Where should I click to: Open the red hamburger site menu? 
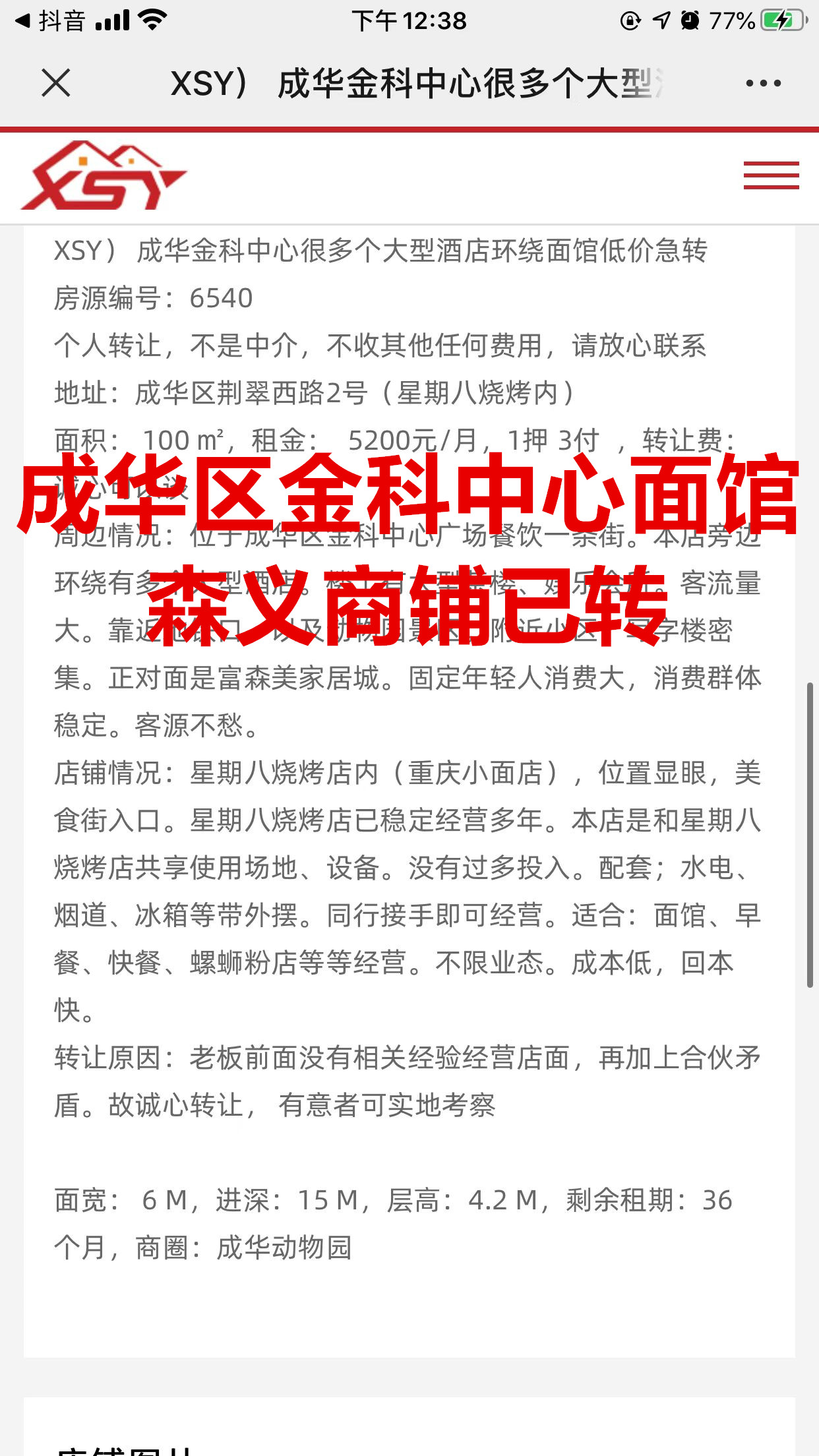(x=771, y=175)
